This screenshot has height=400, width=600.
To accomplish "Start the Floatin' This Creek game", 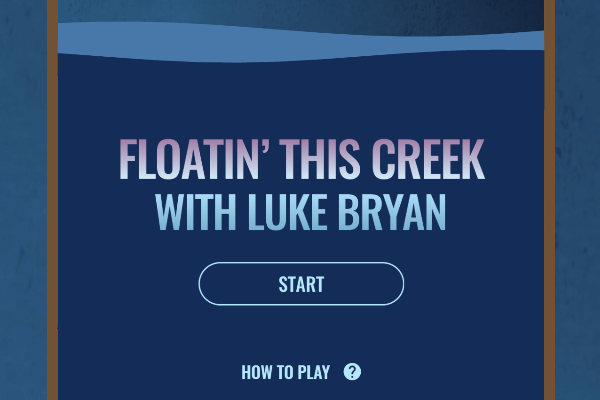I will pyautogui.click(x=301, y=284).
